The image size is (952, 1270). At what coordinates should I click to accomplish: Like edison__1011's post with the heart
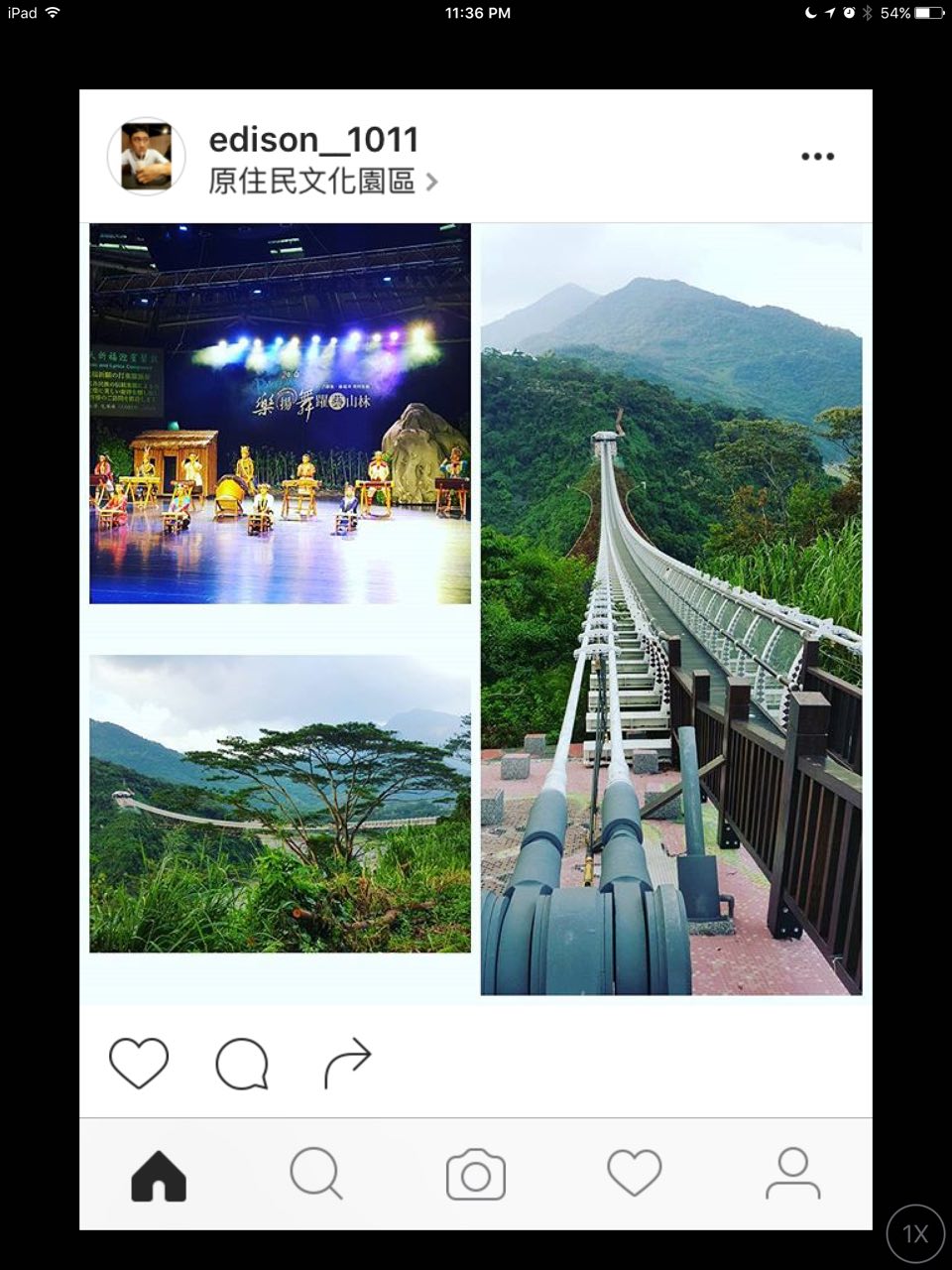(138, 1064)
